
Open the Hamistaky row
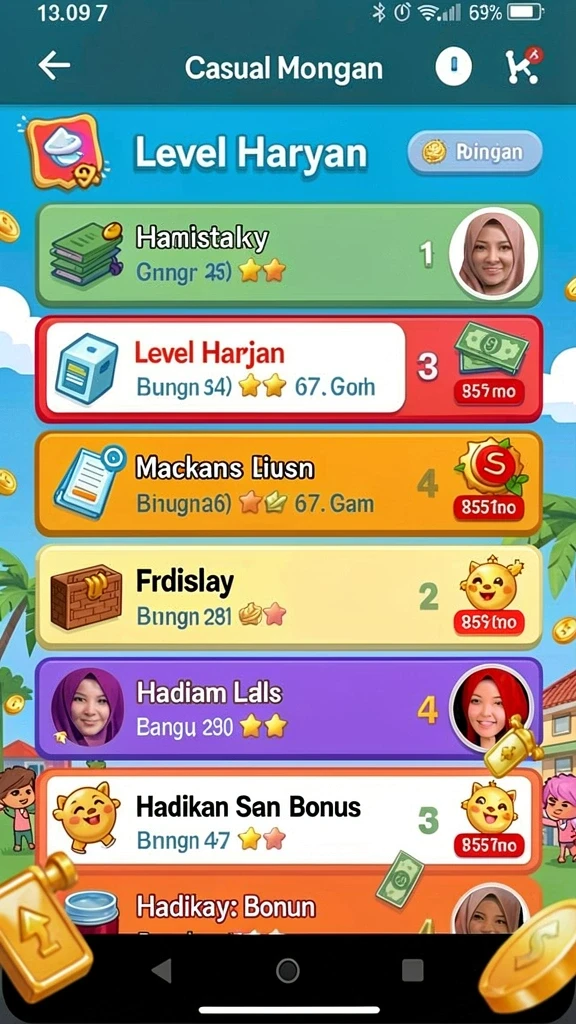click(x=289, y=255)
